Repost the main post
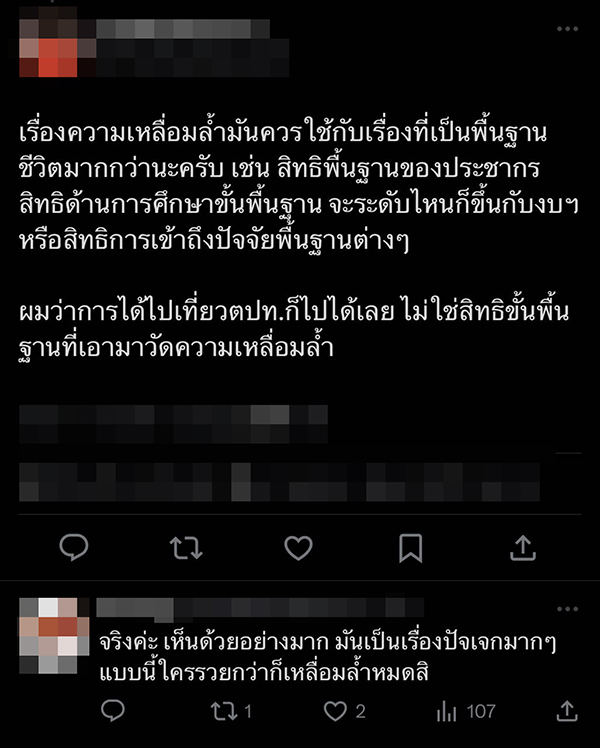The image size is (600, 748). 186,547
